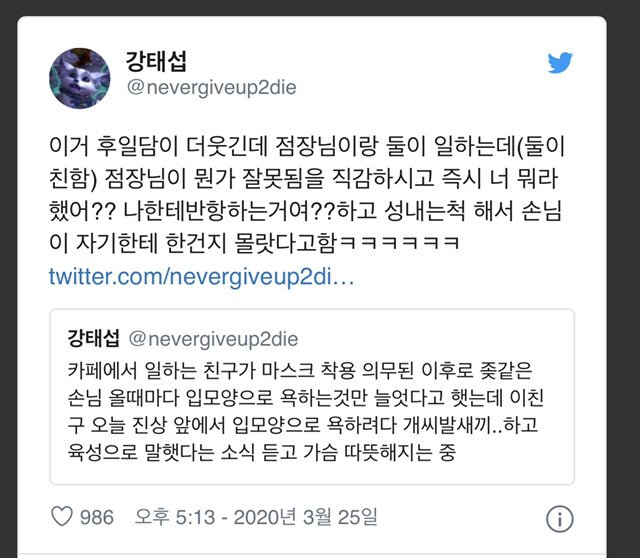Screen dimensions: 640x558
Task: Like this tweet with the heart
Action: pyautogui.click(x=63, y=518)
